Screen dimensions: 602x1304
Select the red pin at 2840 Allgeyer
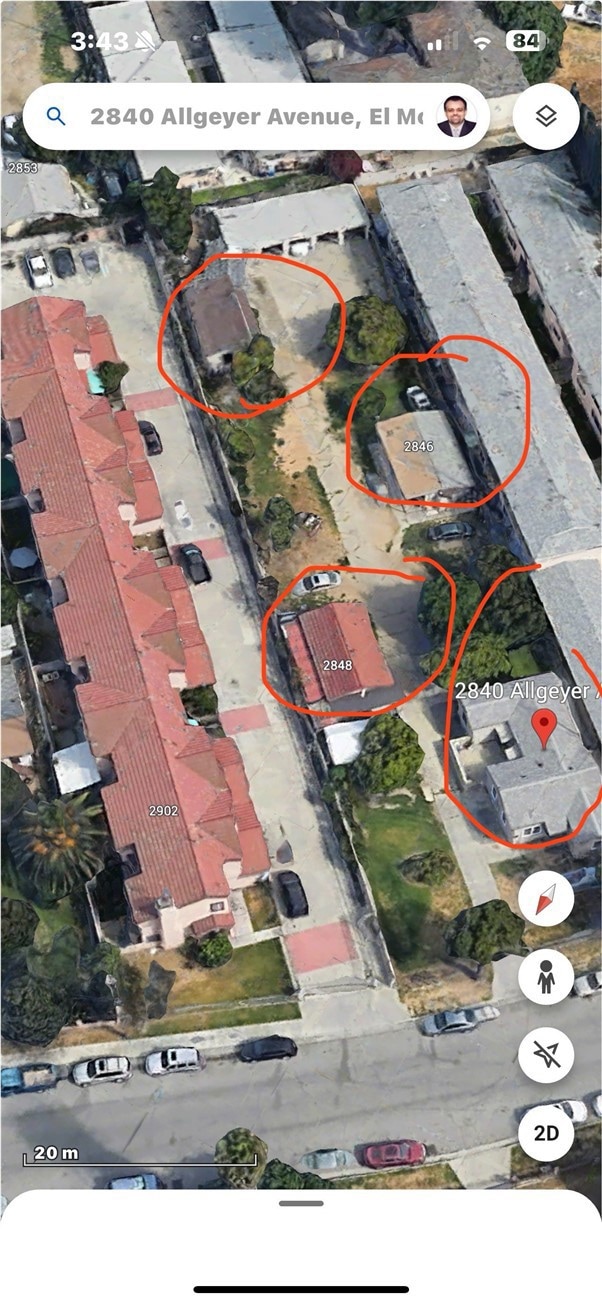(544, 728)
